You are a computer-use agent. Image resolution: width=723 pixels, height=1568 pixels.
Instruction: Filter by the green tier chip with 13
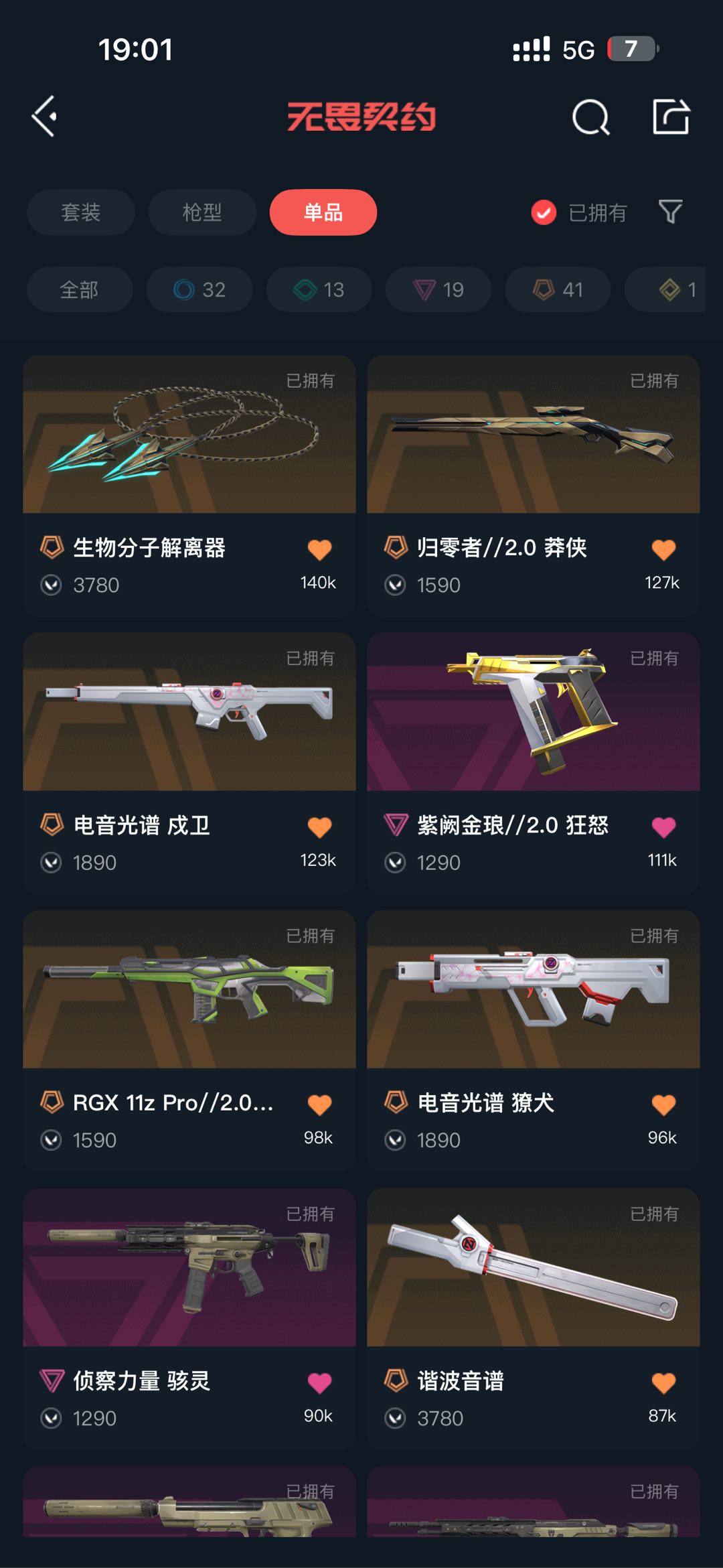[319, 289]
